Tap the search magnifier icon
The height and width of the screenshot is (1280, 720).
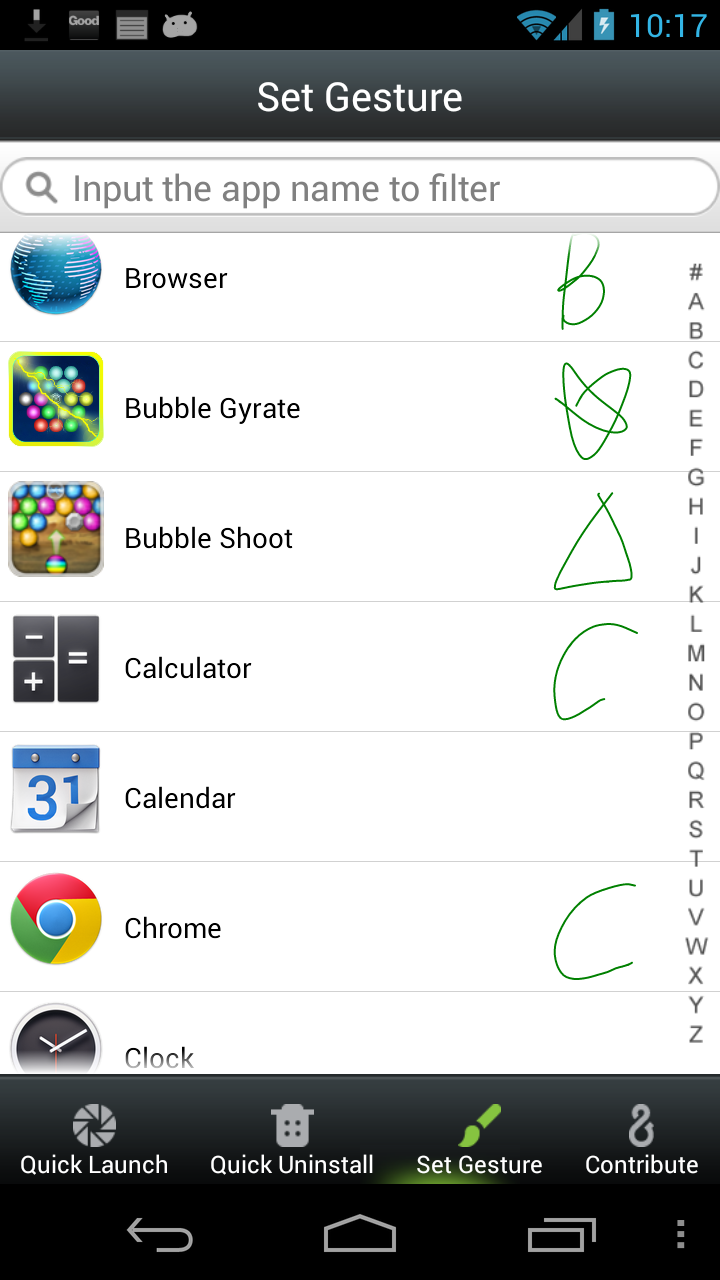click(x=39, y=187)
